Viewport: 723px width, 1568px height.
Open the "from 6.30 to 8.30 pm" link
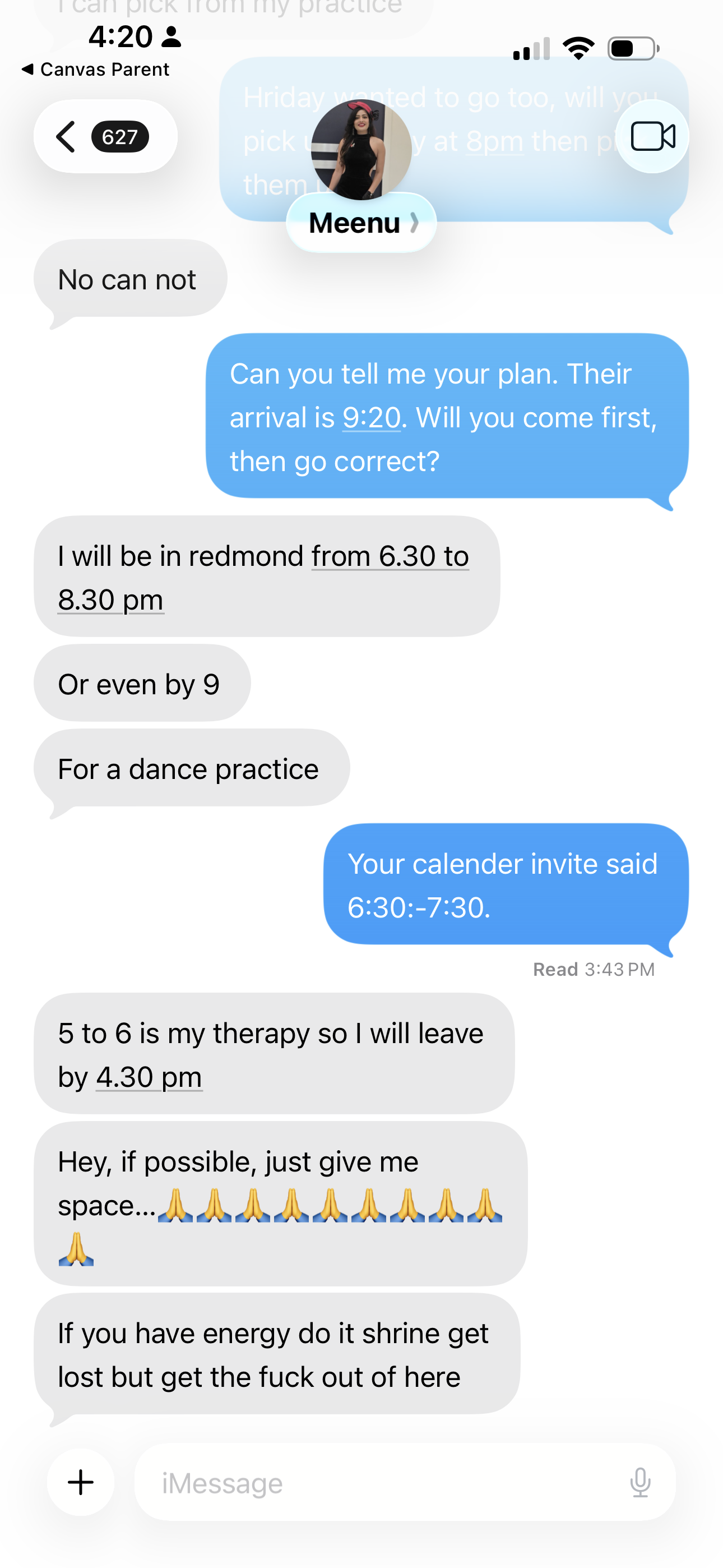click(x=390, y=556)
